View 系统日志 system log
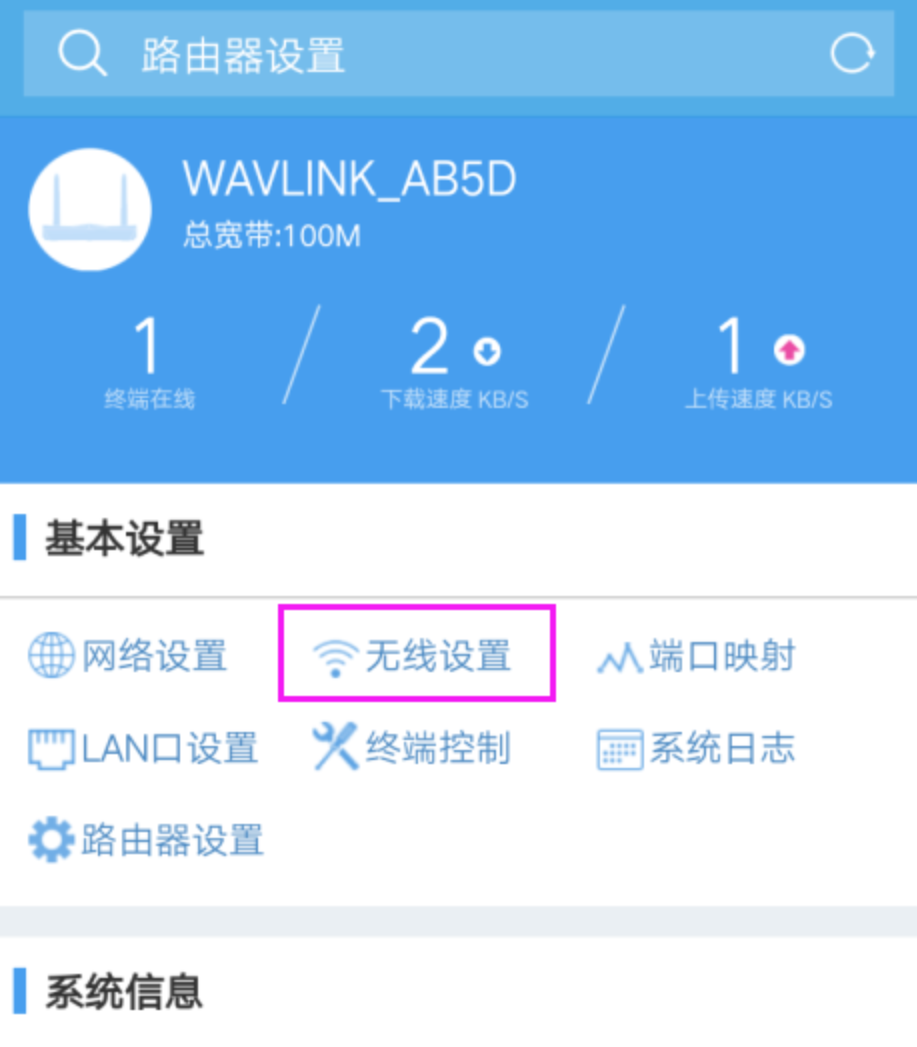Screen dimensions: 917x1047 pyautogui.click(x=697, y=748)
